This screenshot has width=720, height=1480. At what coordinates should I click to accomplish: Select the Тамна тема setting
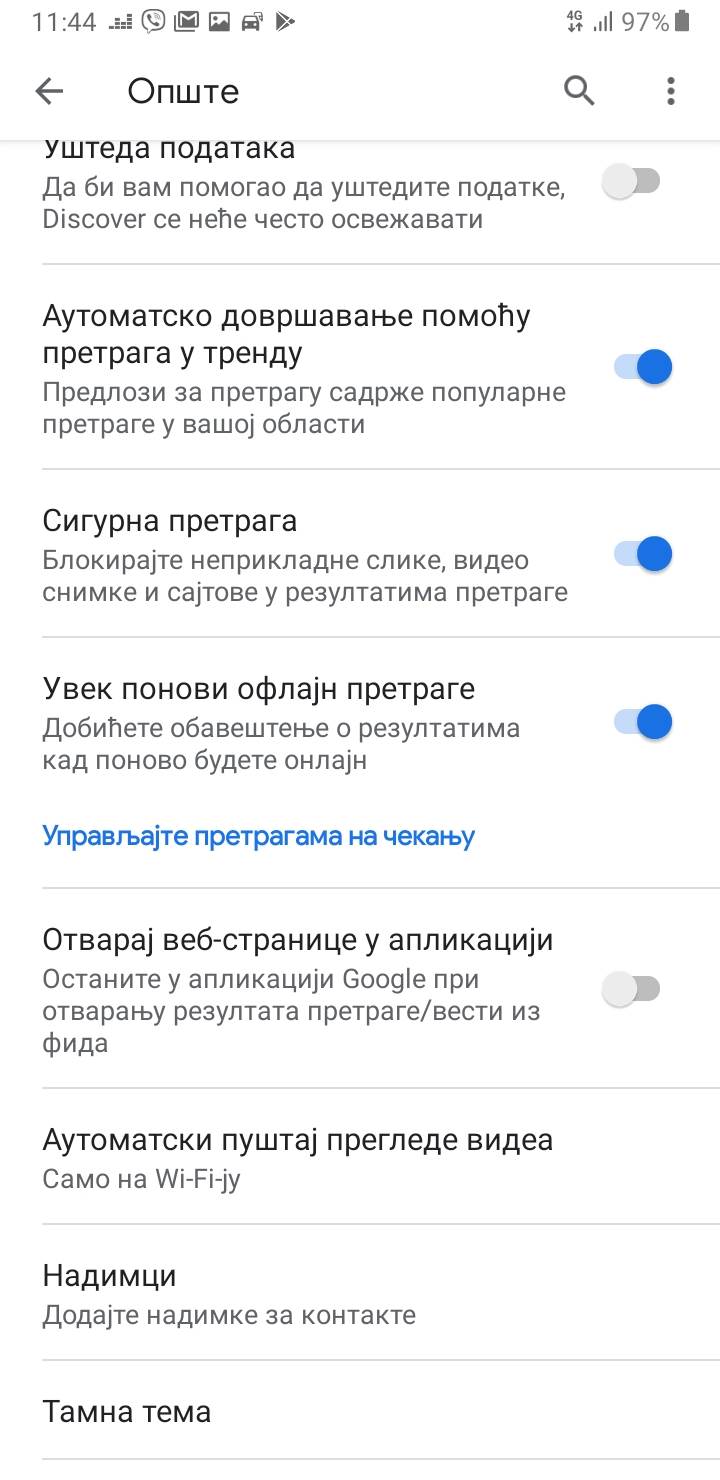(x=127, y=1412)
